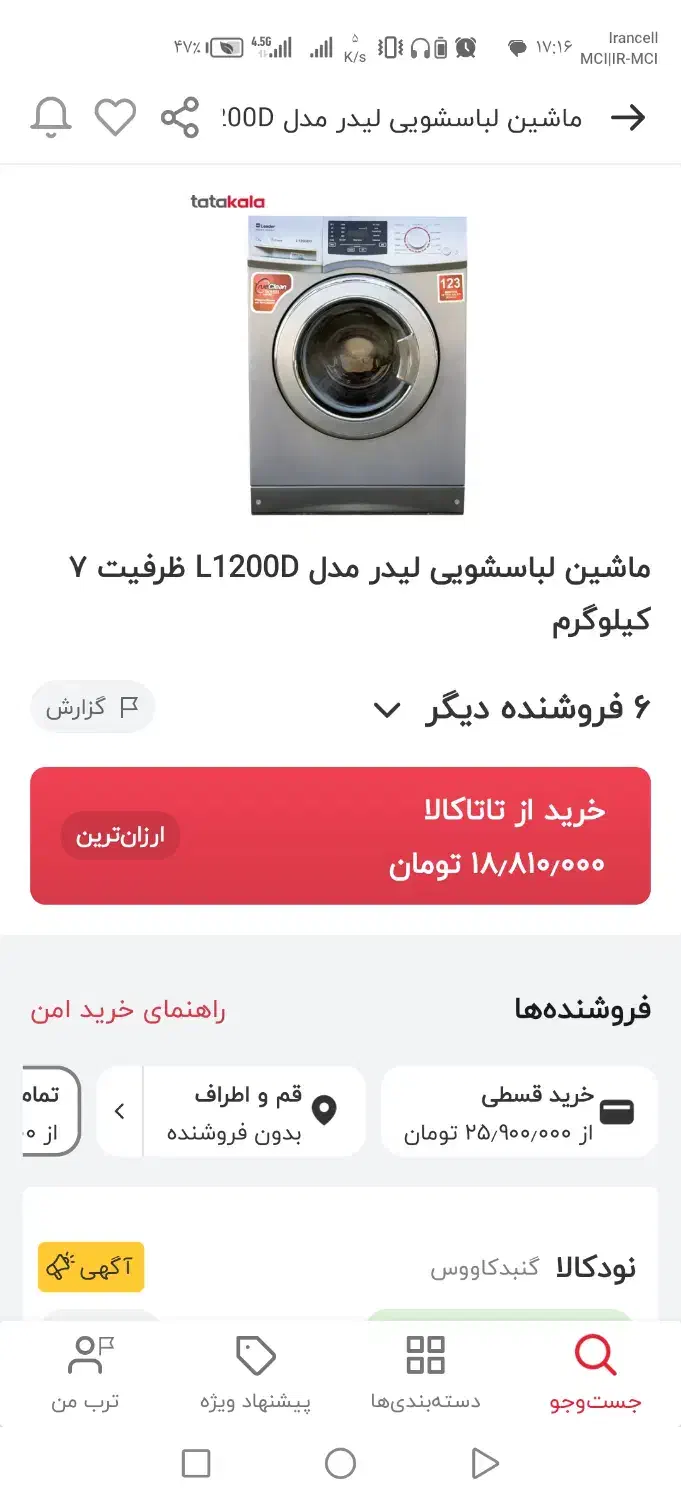
Task: Add this washing machine to favorites
Action: click(x=115, y=118)
